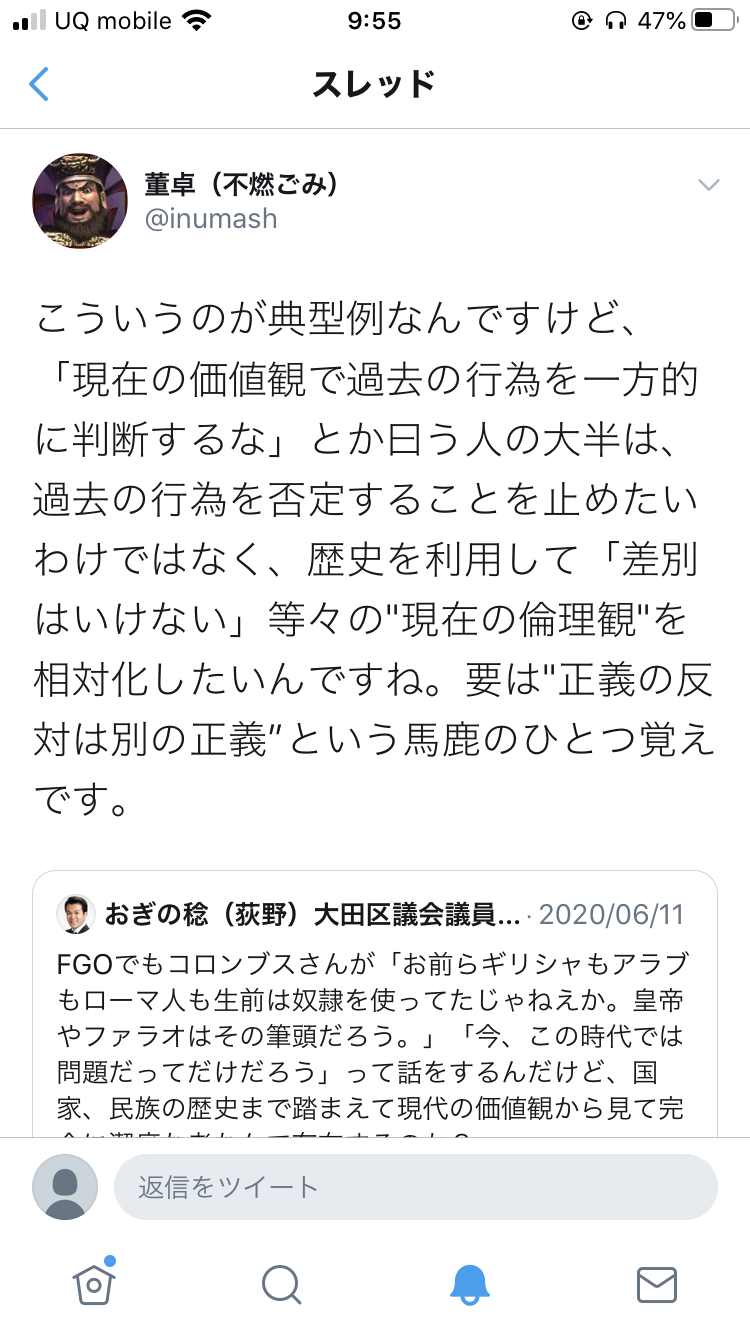Tap the 返信をツイート reply field
The height and width of the screenshot is (1334, 750).
[x=416, y=1187]
